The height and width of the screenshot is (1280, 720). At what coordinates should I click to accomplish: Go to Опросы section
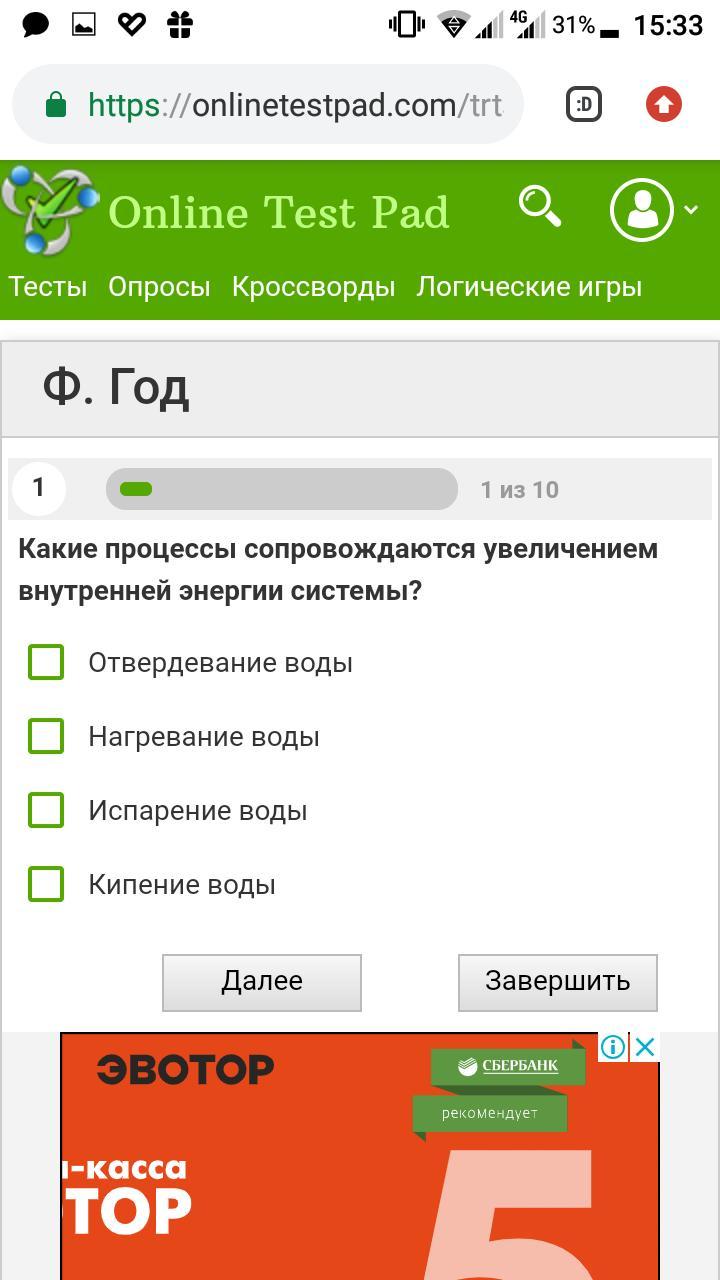click(159, 287)
